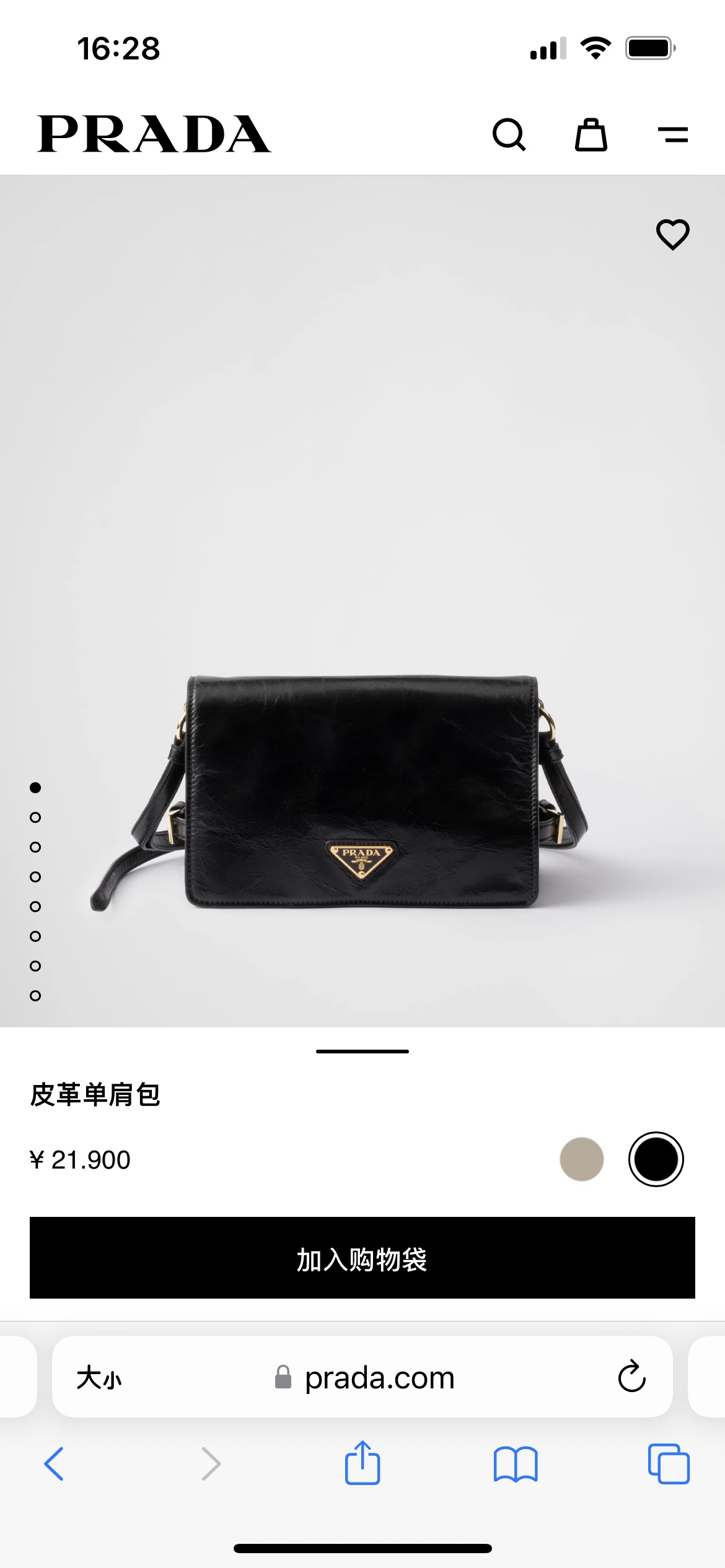Jump to last image indicator dot

coord(35,996)
